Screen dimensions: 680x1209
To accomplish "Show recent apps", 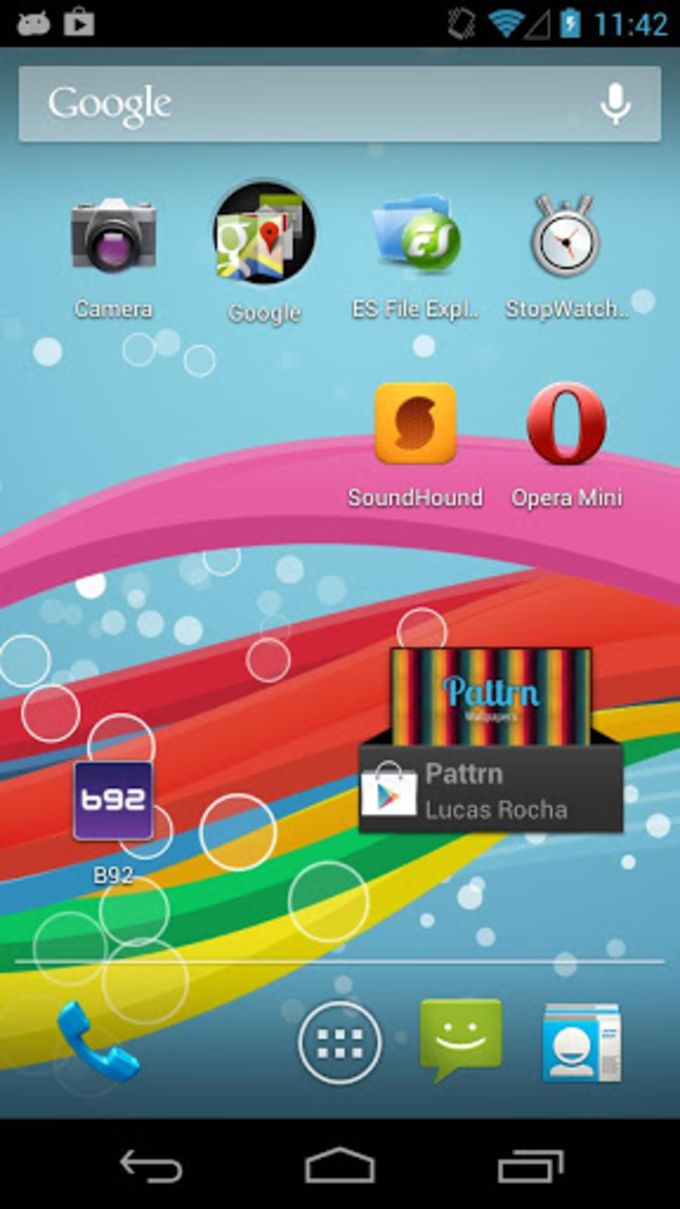I will [x=530, y=1166].
